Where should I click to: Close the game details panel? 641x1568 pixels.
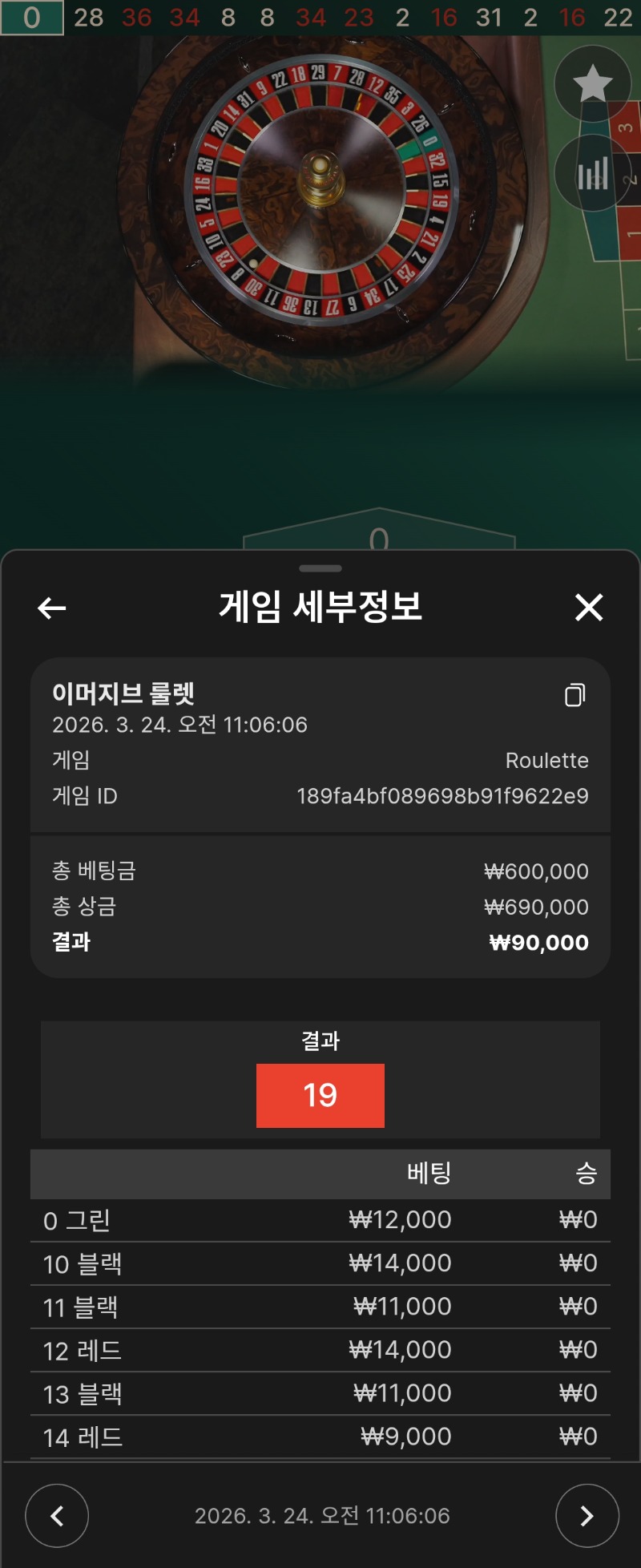pos(589,608)
